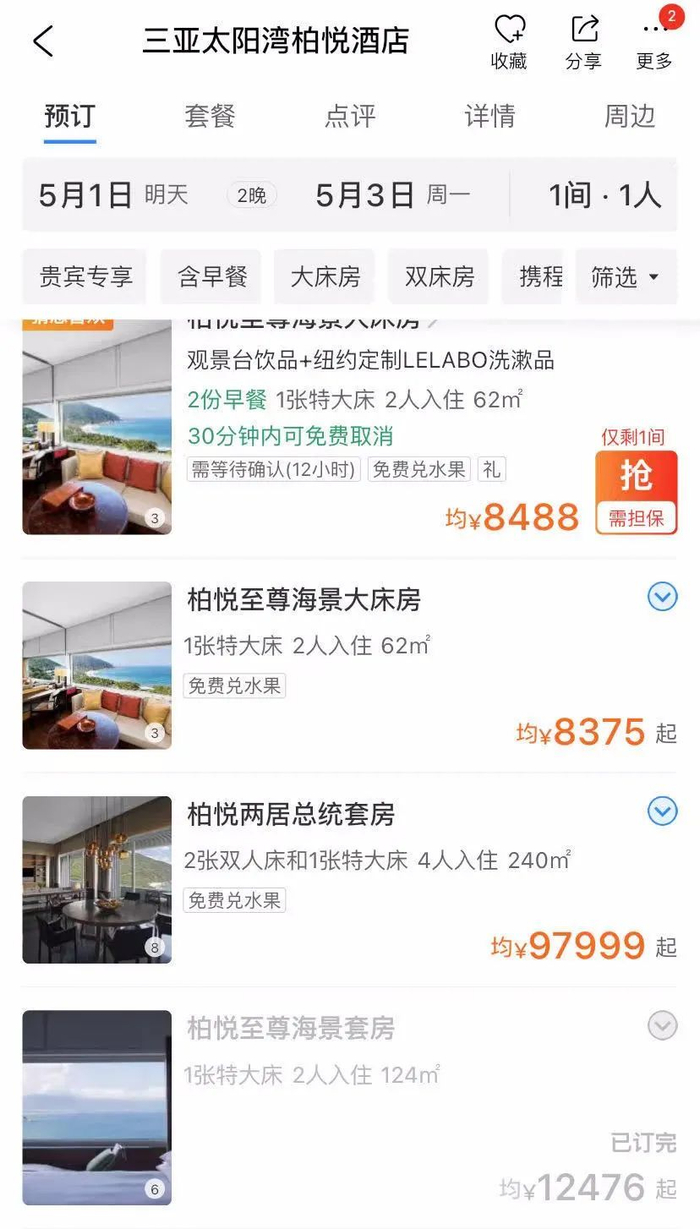Open the 详情 tab
The image size is (700, 1229).
(490, 116)
